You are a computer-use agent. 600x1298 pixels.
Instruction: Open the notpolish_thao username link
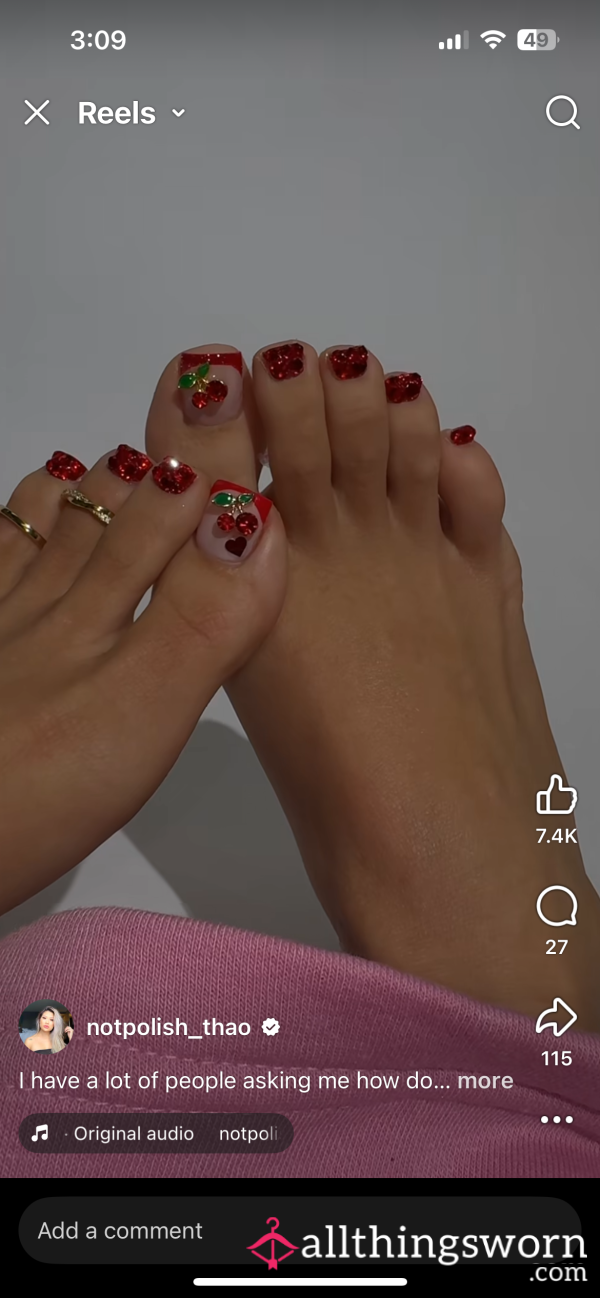(169, 1027)
